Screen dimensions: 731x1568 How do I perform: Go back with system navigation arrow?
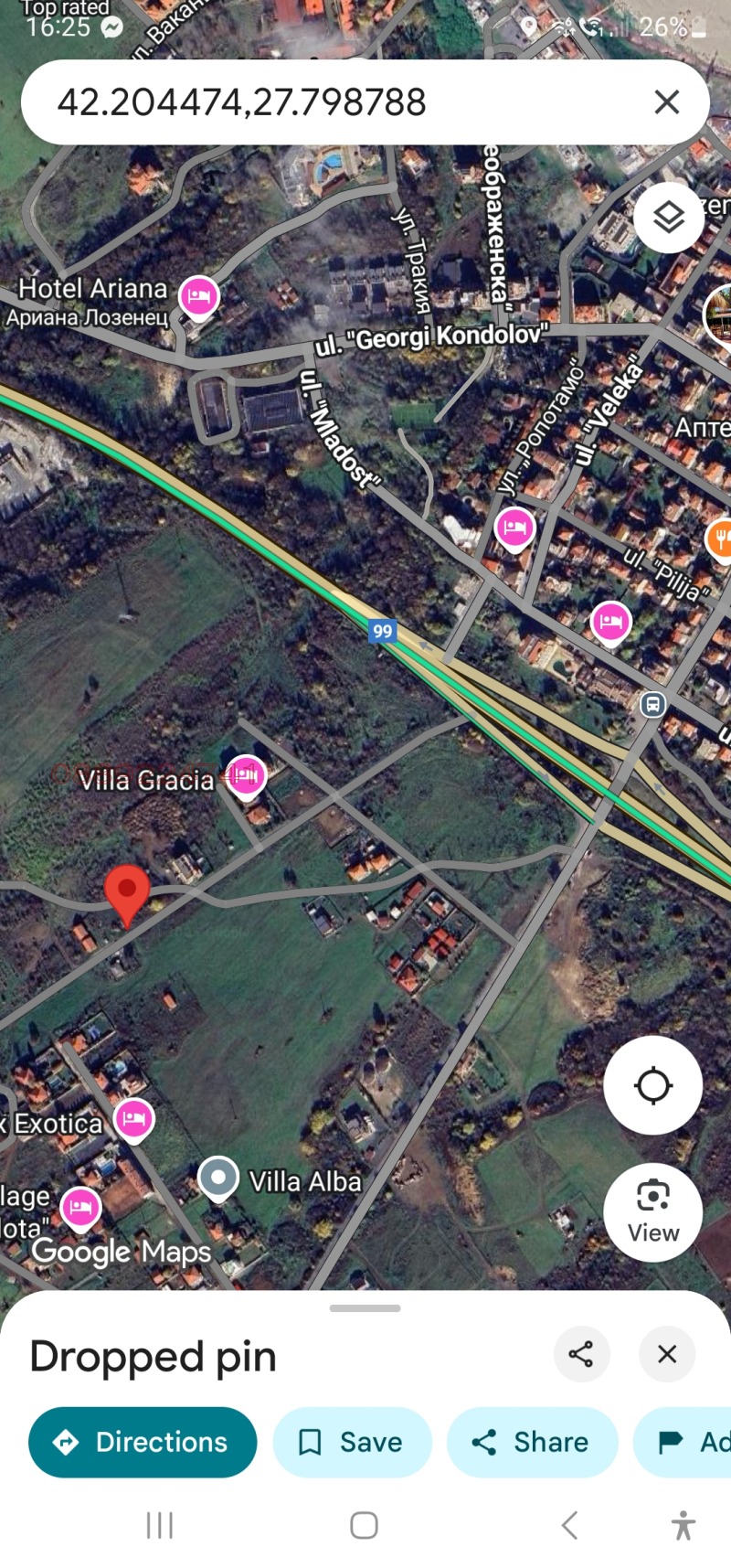(x=569, y=1524)
